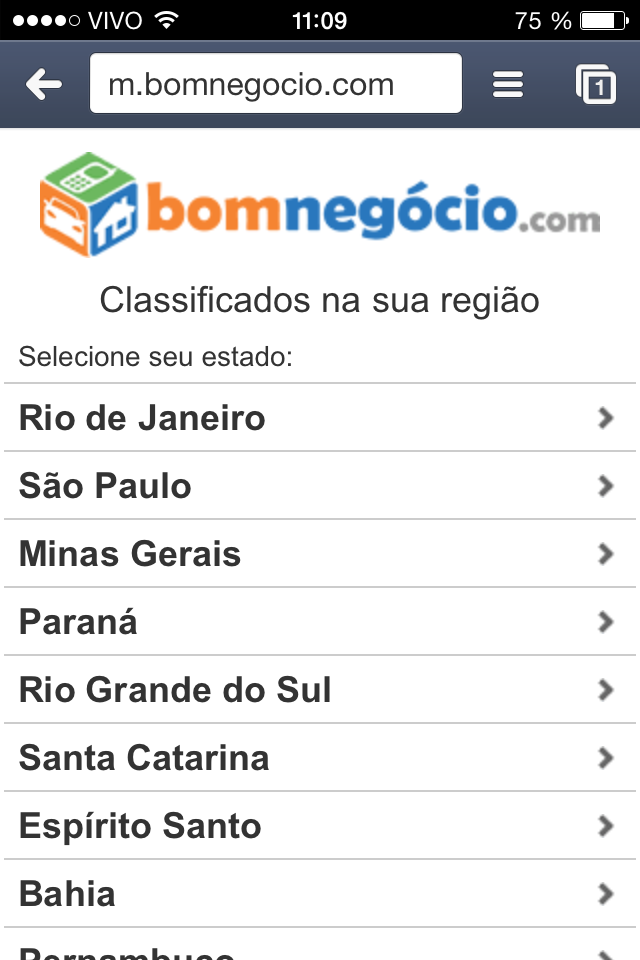Image resolution: width=640 pixels, height=960 pixels.
Task: Open the Bahia state row
Action: (320, 894)
